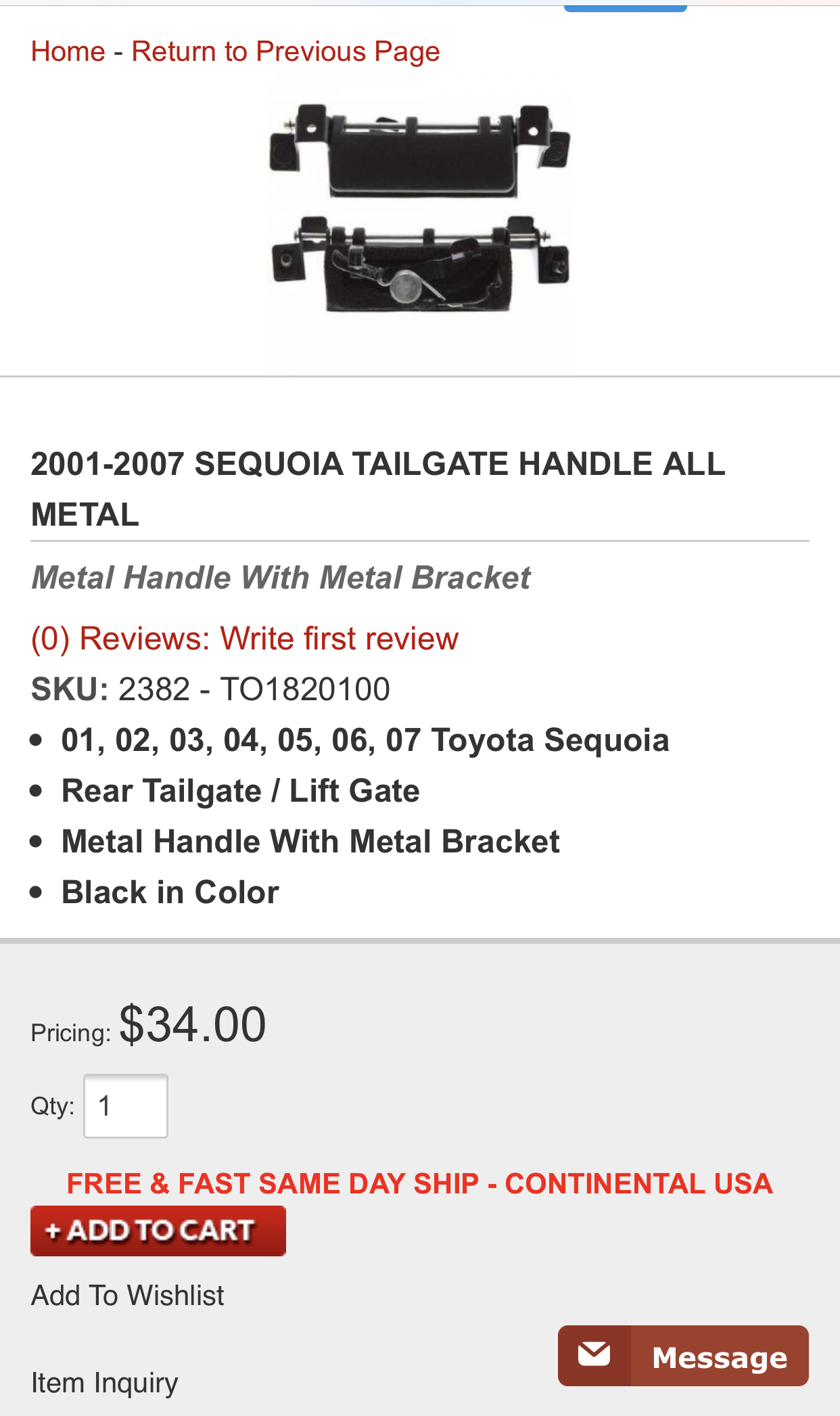Open the Message chat button
Screen dimensions: 840x1416
coord(683,1356)
